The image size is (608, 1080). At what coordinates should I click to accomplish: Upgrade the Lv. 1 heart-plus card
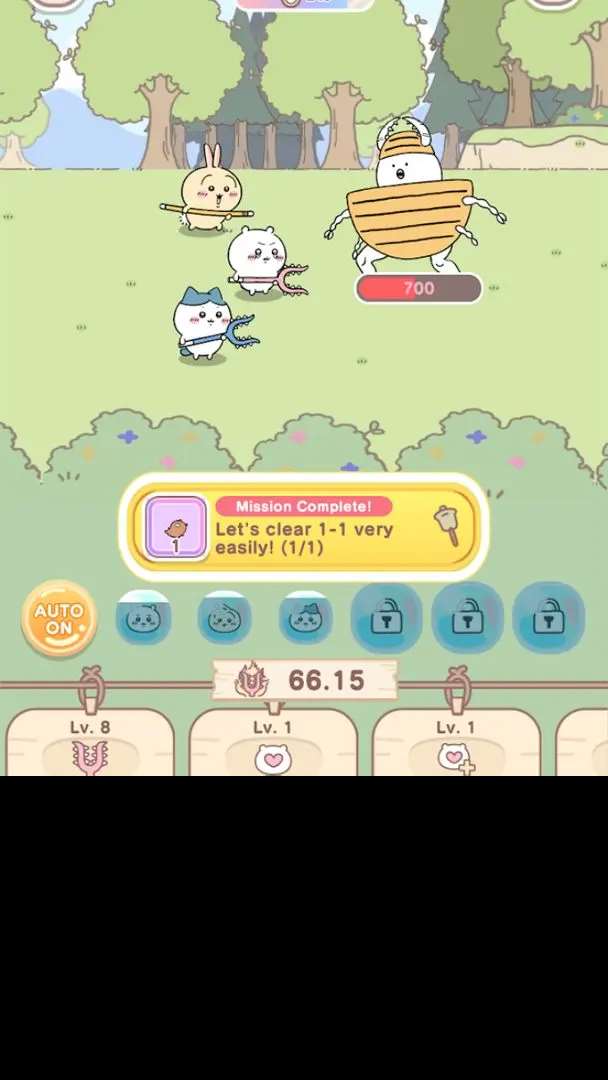point(456,745)
